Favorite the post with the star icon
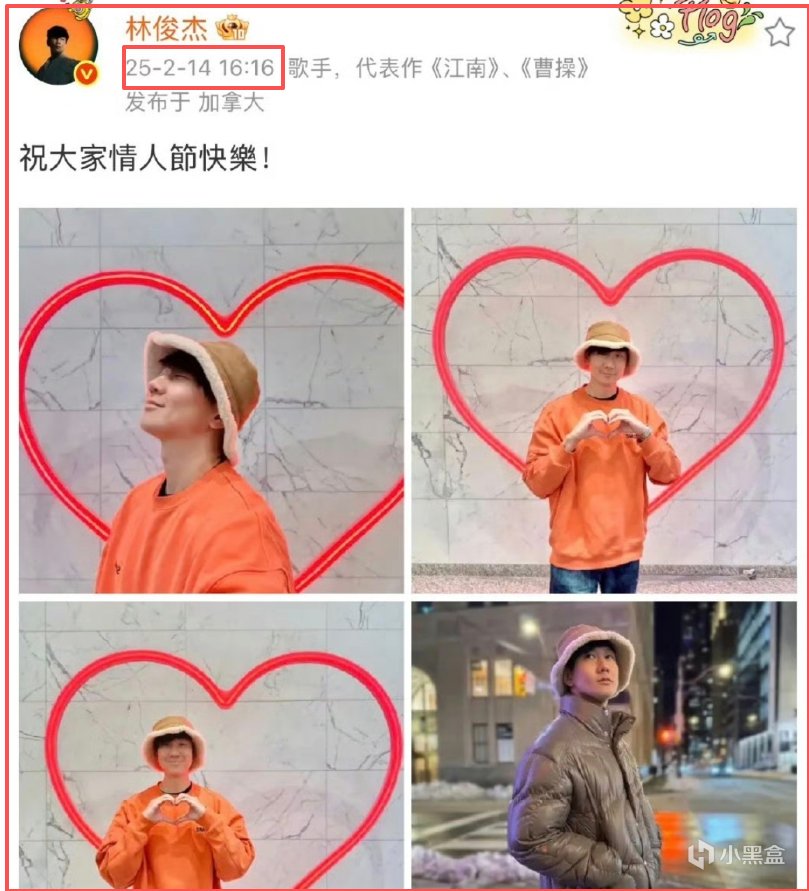The height and width of the screenshot is (891, 809). tap(779, 32)
